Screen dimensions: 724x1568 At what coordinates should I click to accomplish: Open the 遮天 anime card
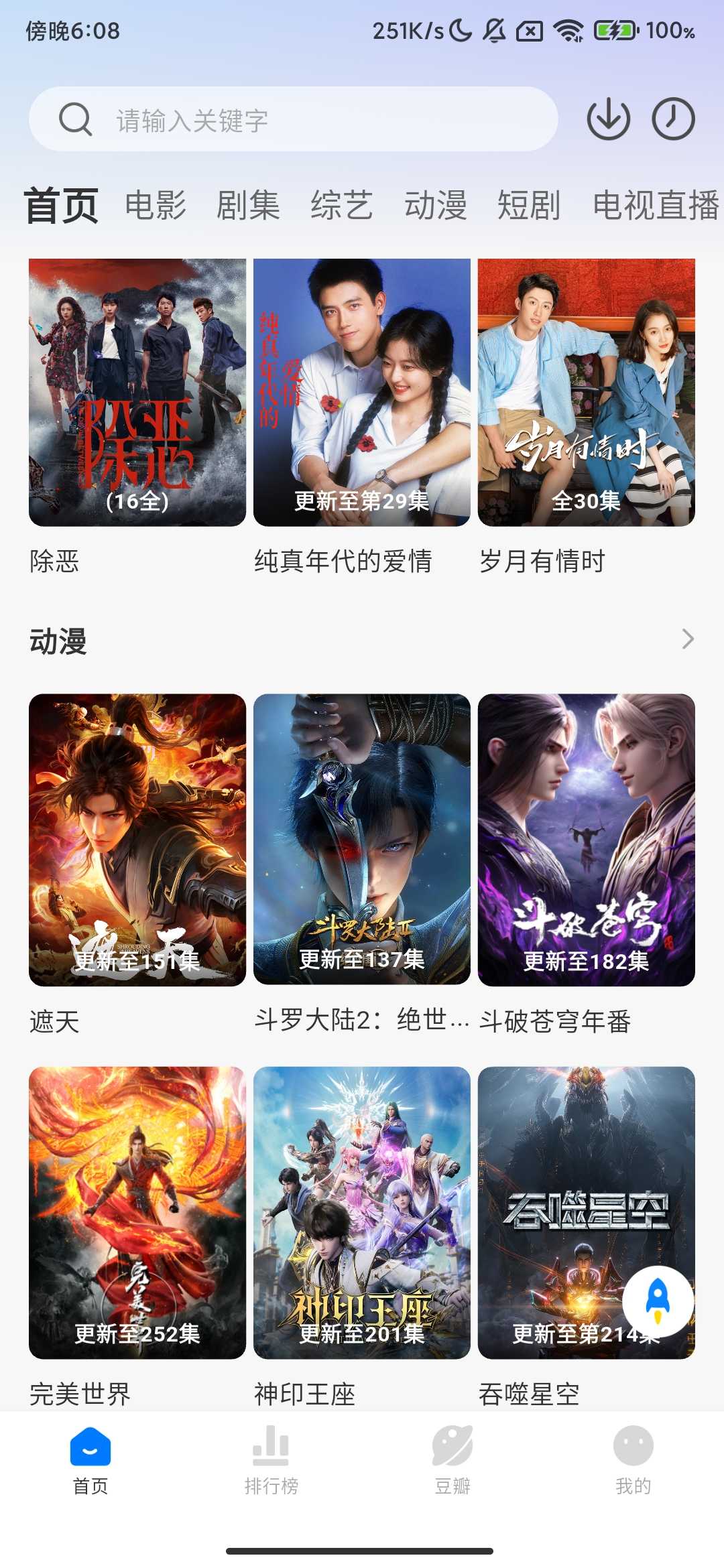137,840
